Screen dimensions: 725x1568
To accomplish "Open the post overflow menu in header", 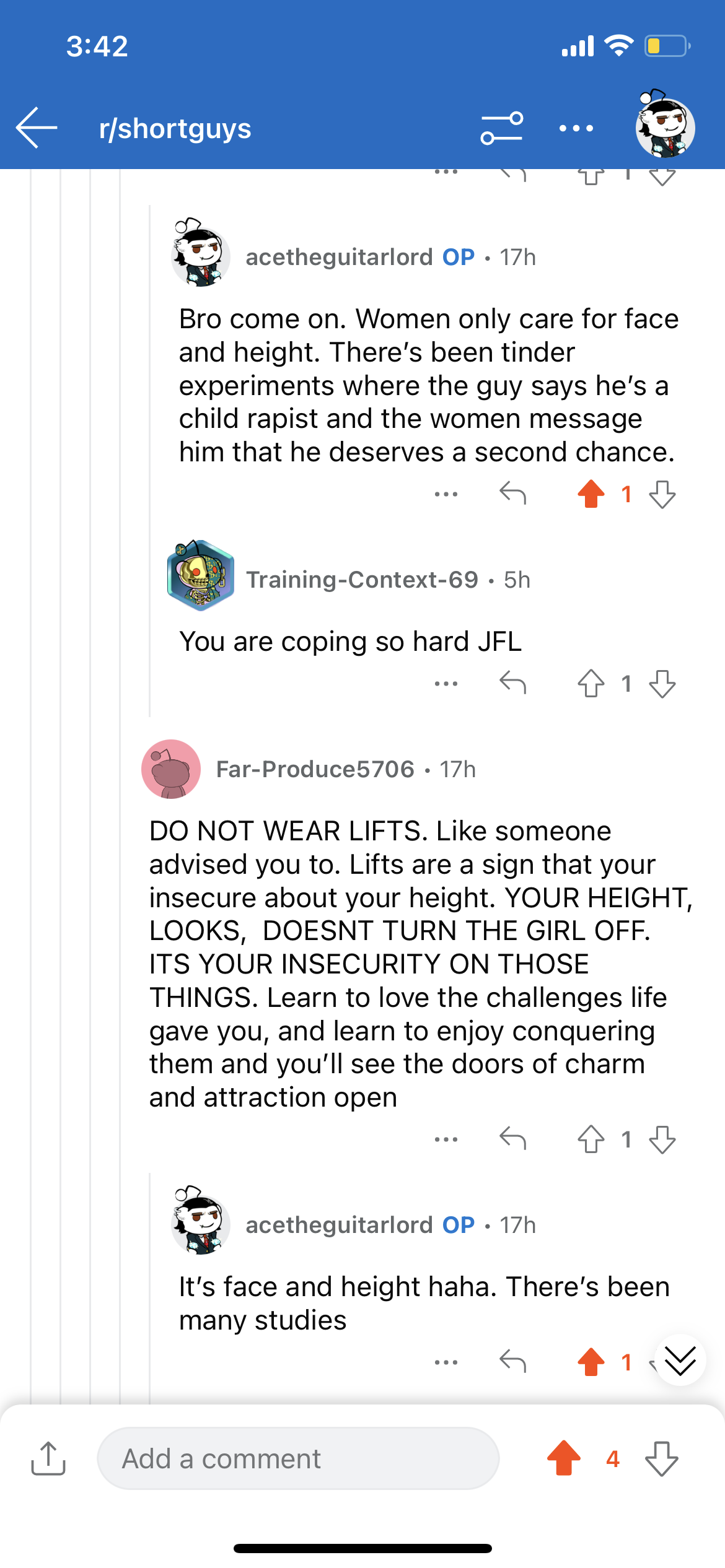I will [576, 128].
